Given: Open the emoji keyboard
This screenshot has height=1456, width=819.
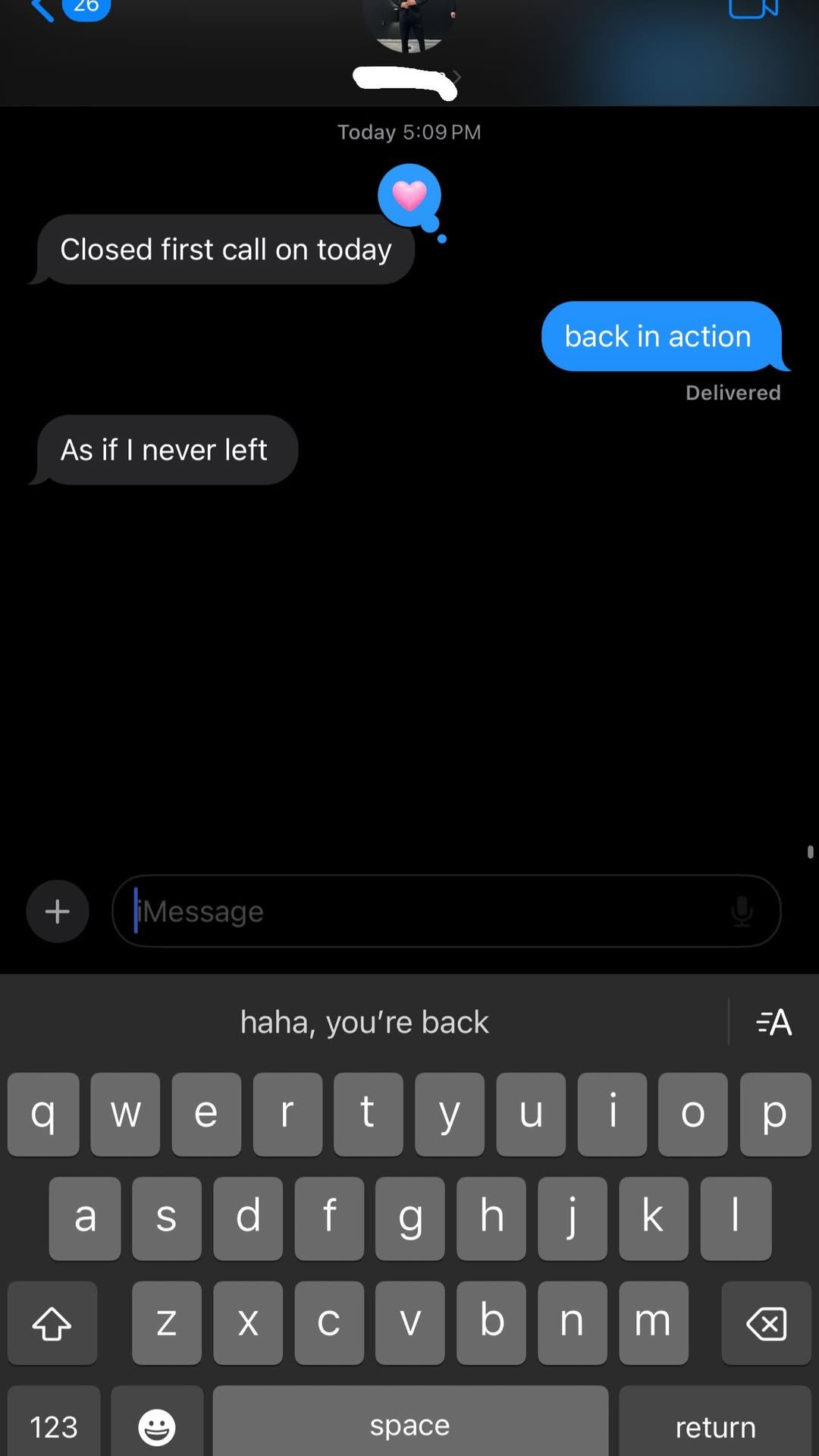Looking at the screenshot, I should (x=156, y=1425).
